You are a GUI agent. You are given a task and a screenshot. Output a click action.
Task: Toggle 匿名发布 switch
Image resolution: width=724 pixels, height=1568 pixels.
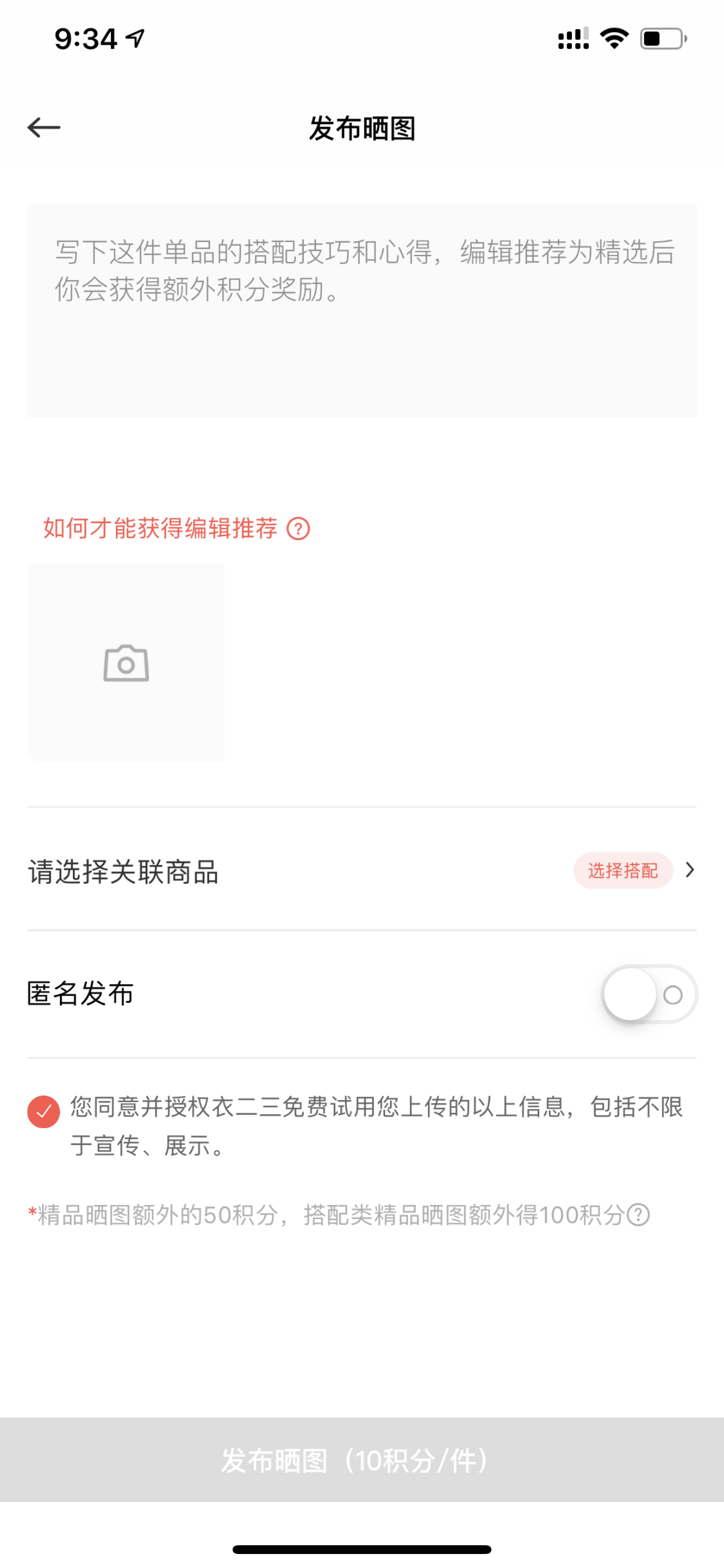[x=649, y=995]
